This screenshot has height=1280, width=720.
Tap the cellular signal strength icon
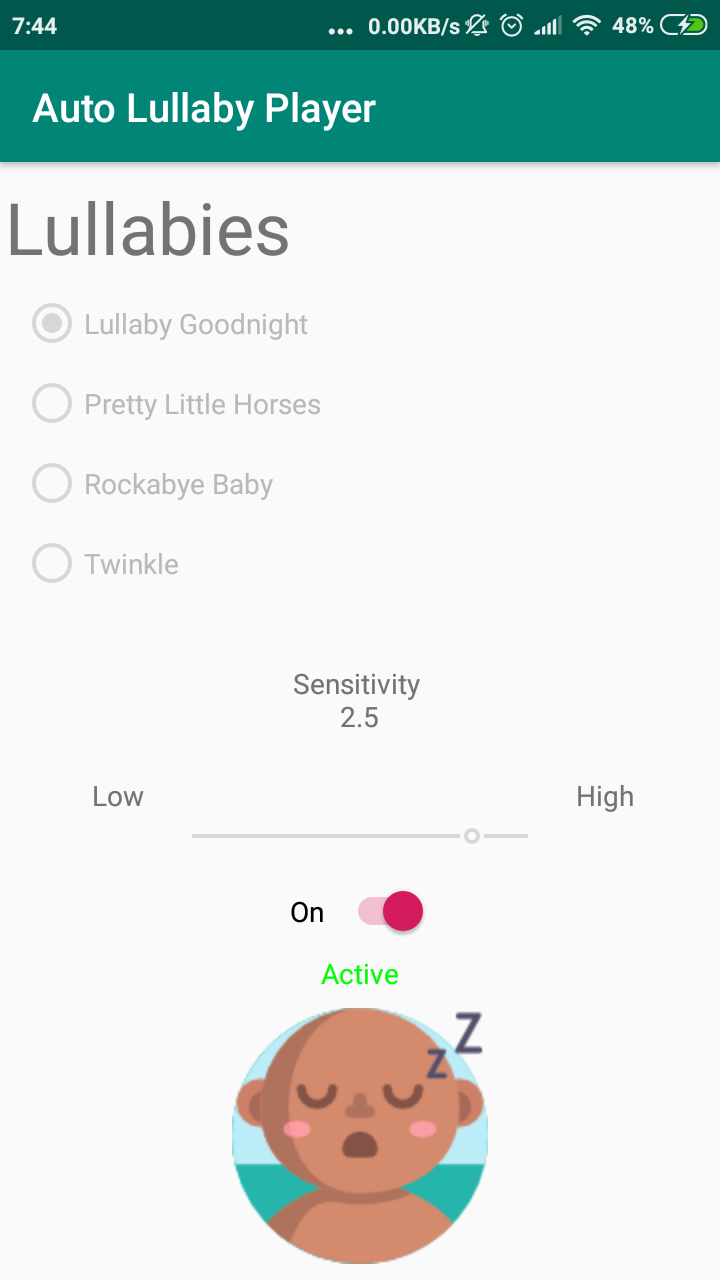click(546, 26)
